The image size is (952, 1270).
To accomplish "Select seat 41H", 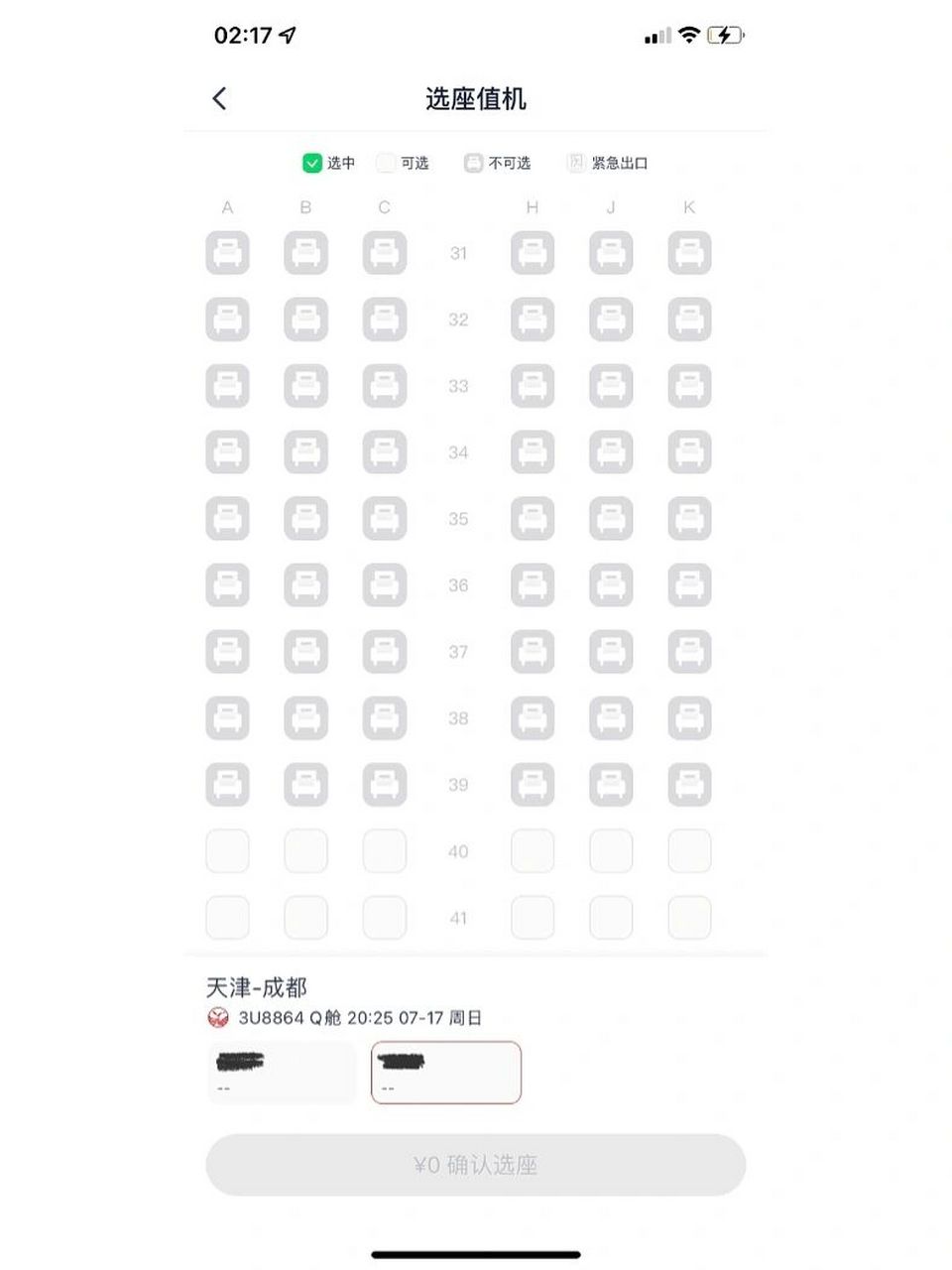I will point(533,918).
